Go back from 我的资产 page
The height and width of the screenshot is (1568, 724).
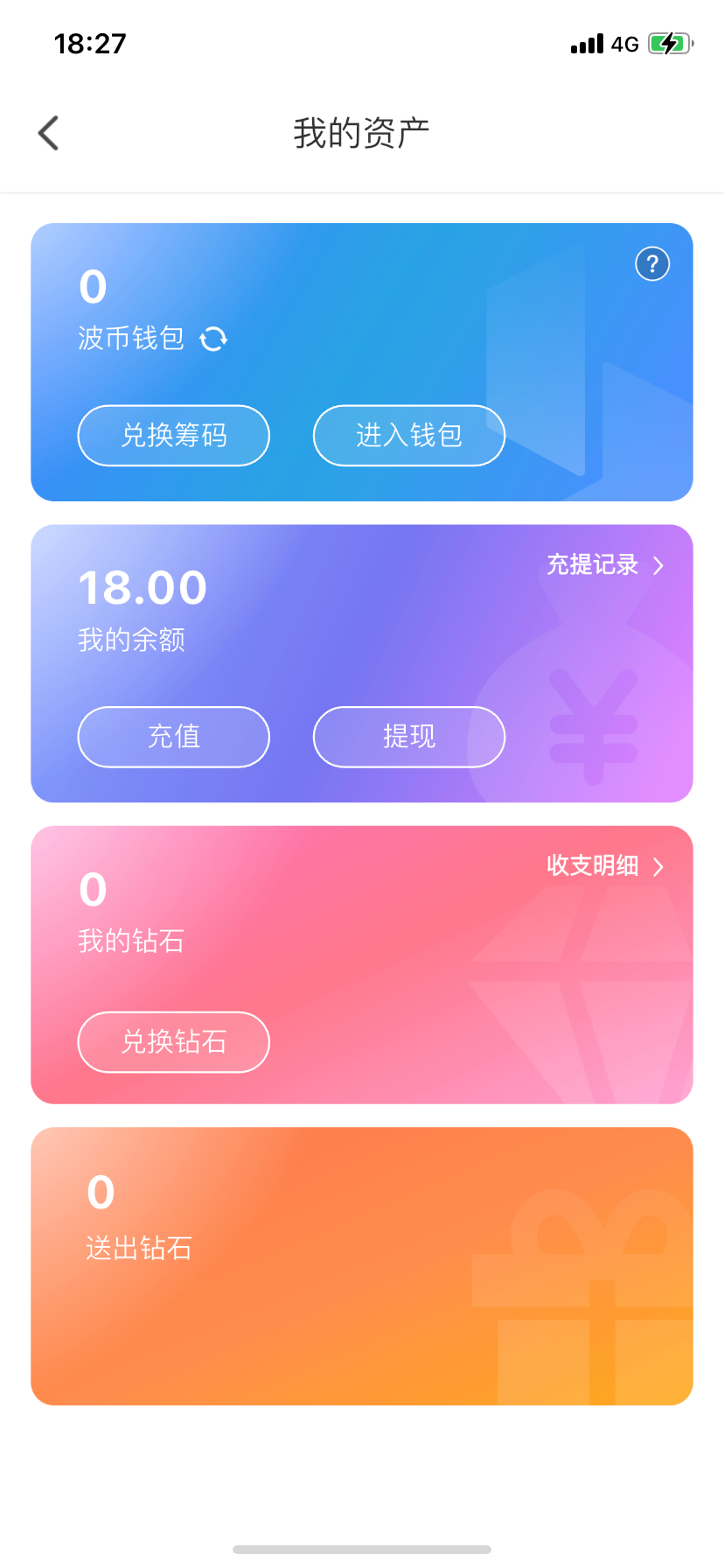coord(49,133)
